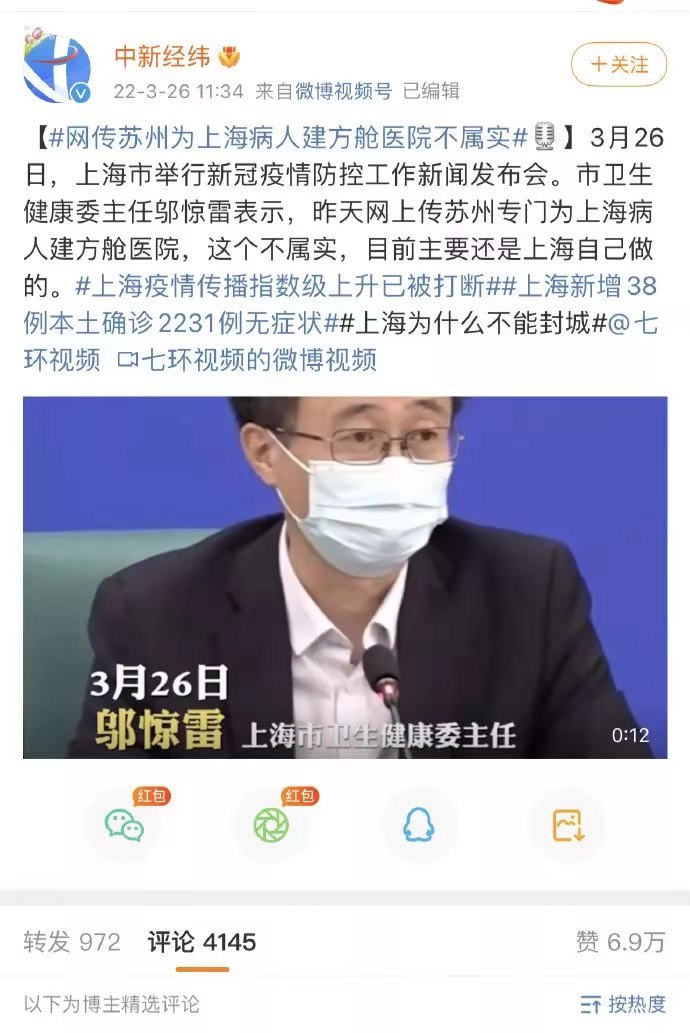Open hashtag 上海疫情传播指数级上升已被打断
The height and width of the screenshot is (1033, 690).
280,288
